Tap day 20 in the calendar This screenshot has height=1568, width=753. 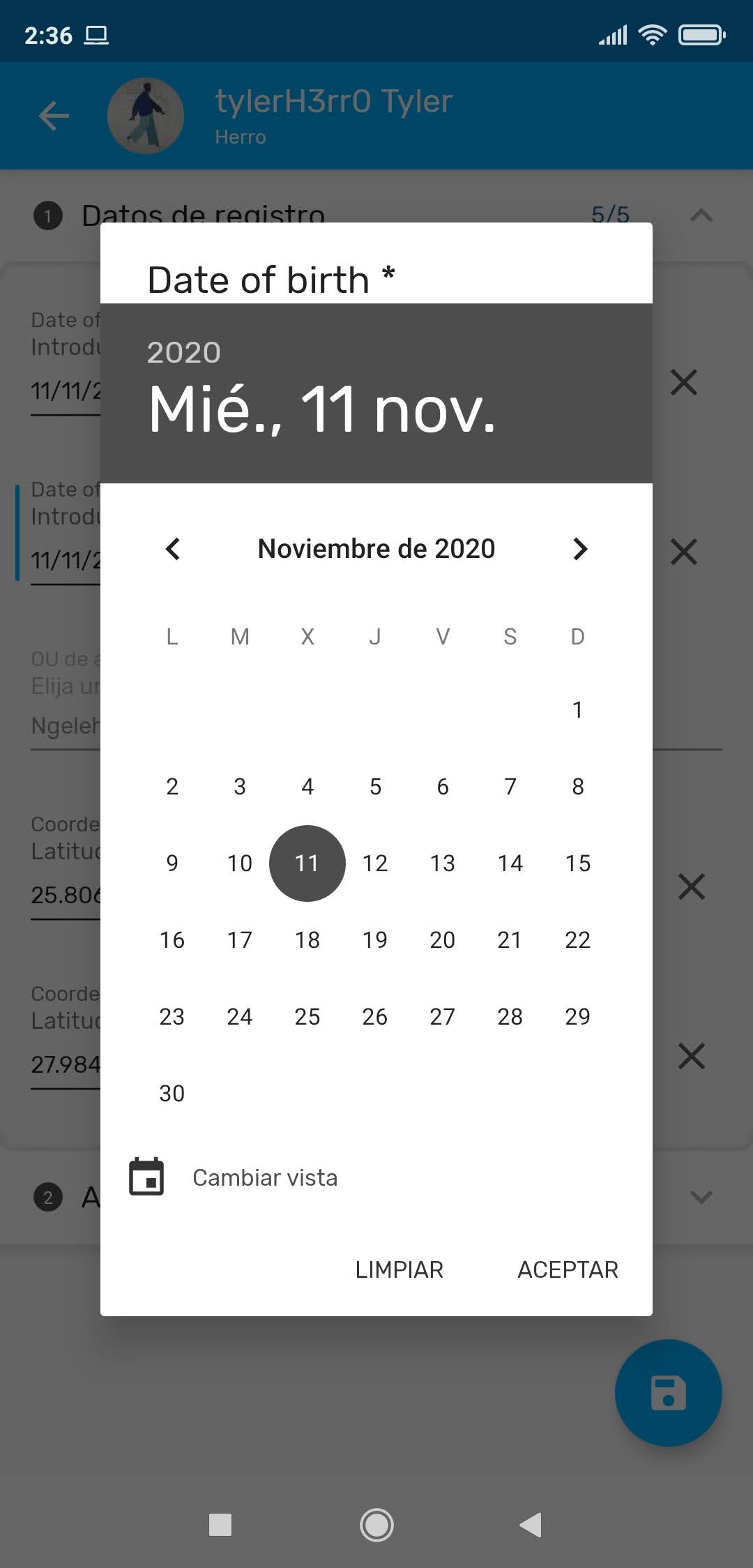[x=443, y=940]
